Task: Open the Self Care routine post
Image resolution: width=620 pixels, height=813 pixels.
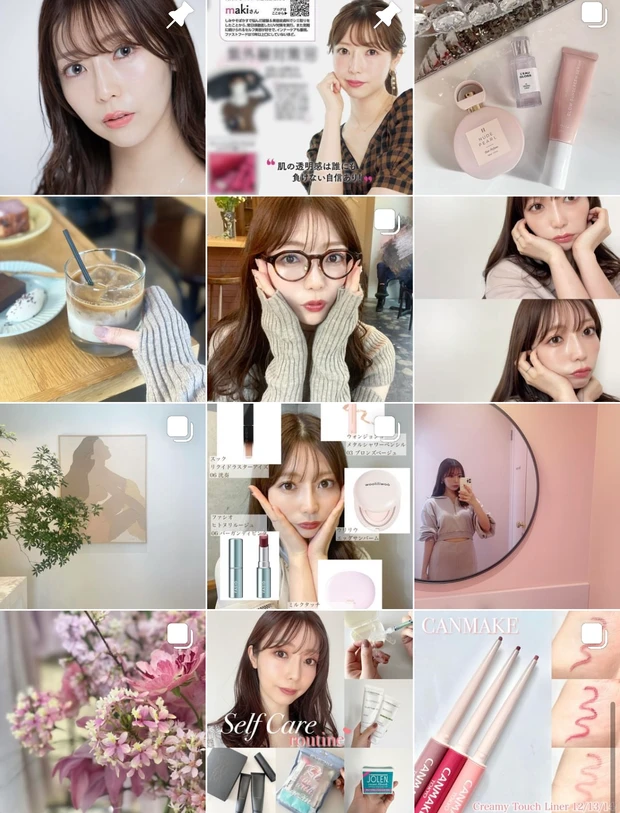Action: pyautogui.click(x=309, y=712)
